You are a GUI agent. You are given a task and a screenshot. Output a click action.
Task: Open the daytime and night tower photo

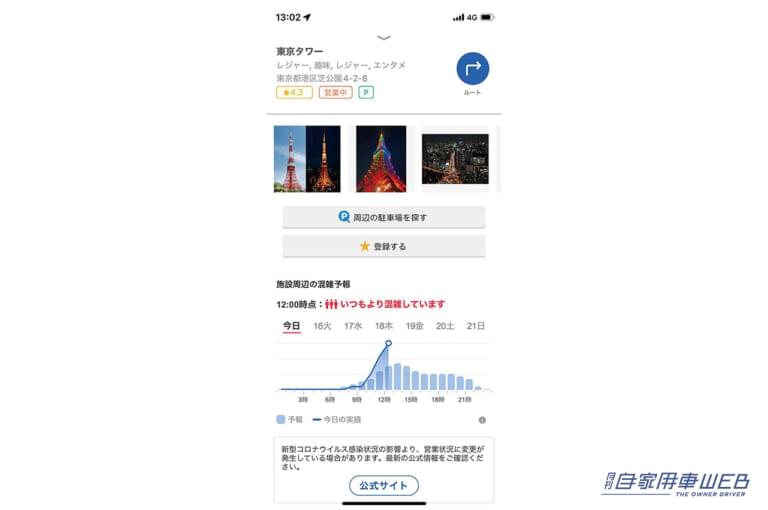(307, 158)
